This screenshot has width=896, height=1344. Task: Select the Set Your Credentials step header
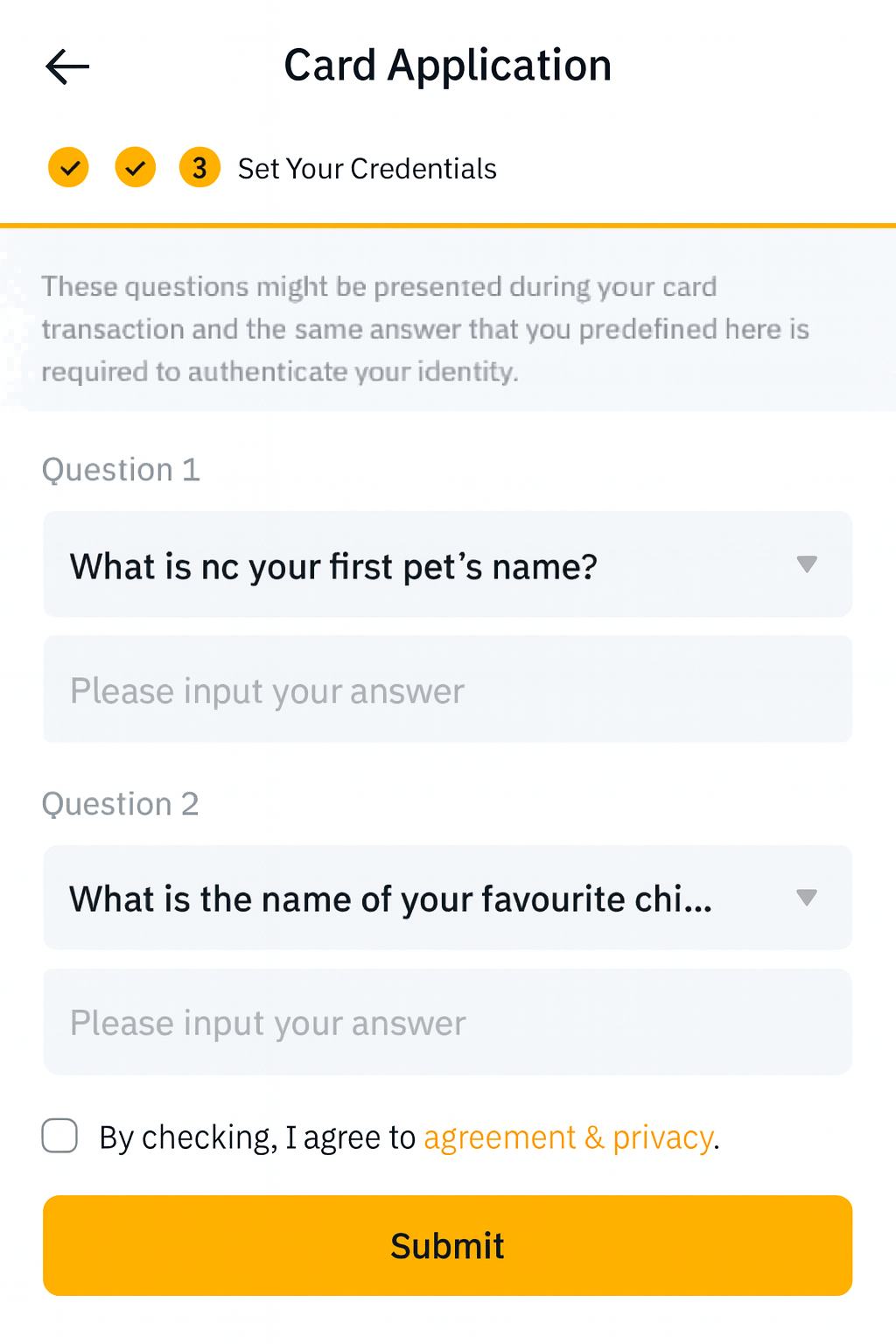point(367,168)
